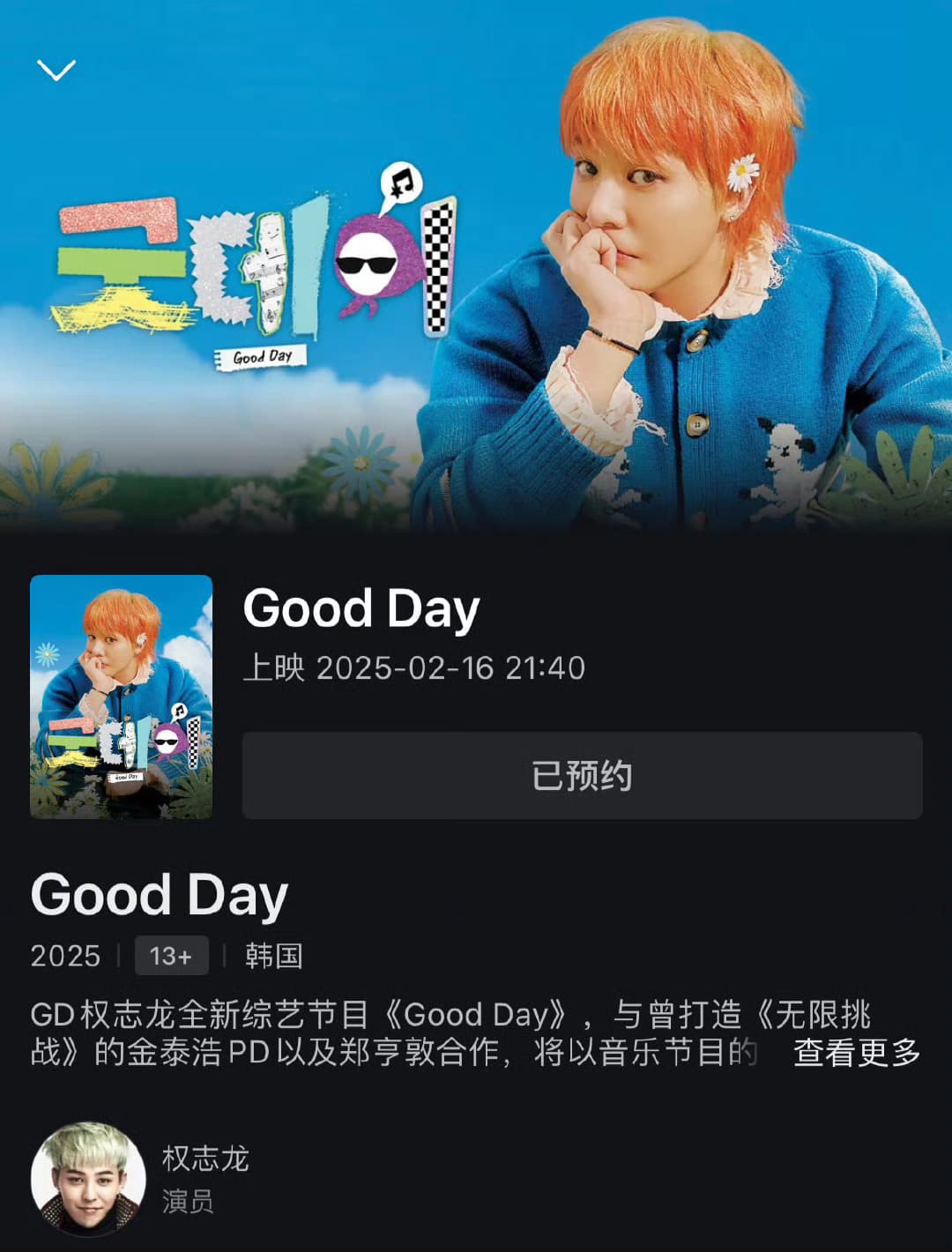Screen dimensions: 952x1252
Task: Open cast member 权志龙's profile
Action: (x=88, y=1178)
